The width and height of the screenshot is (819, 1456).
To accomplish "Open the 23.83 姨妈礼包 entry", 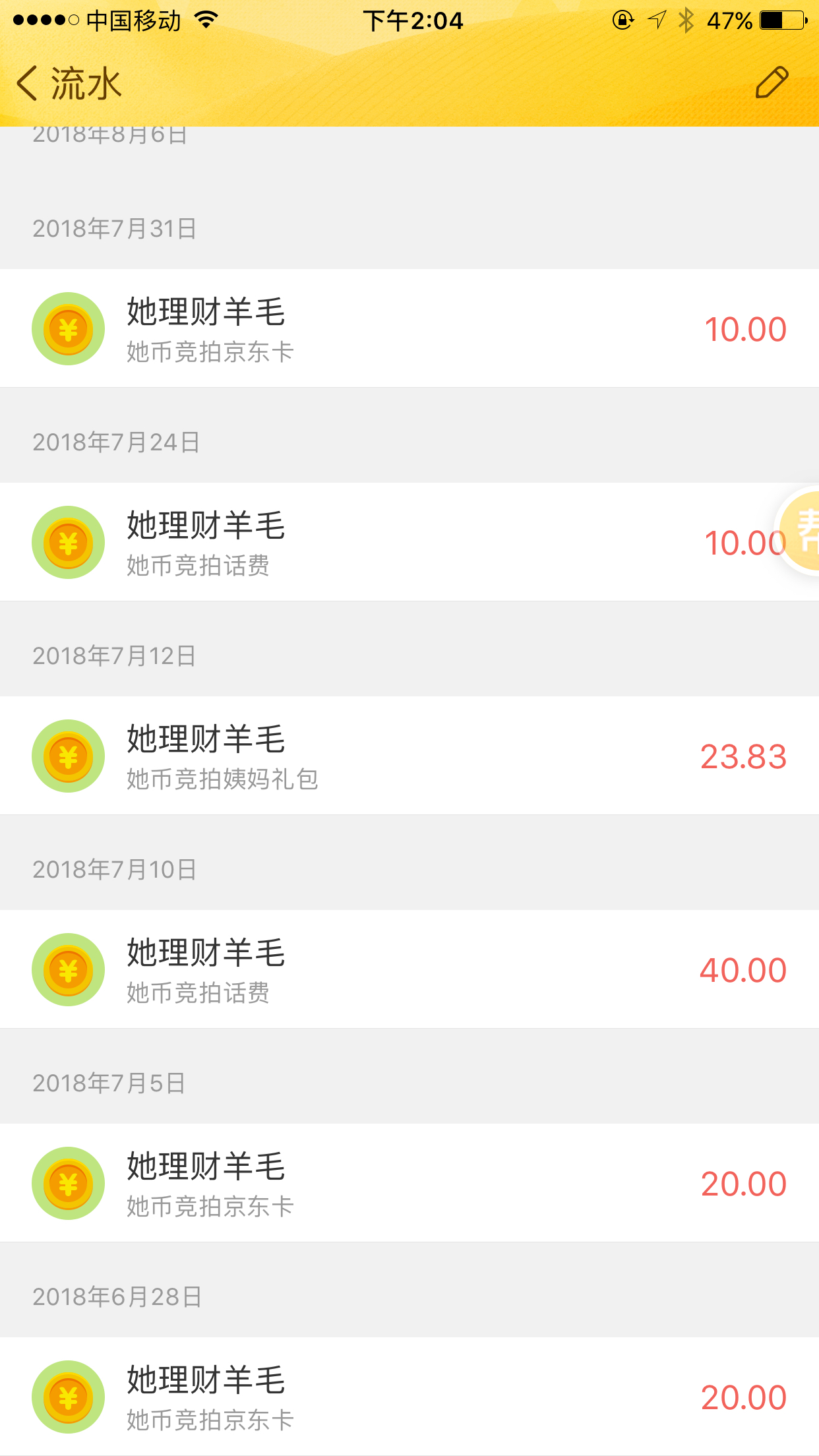I will pos(409,756).
